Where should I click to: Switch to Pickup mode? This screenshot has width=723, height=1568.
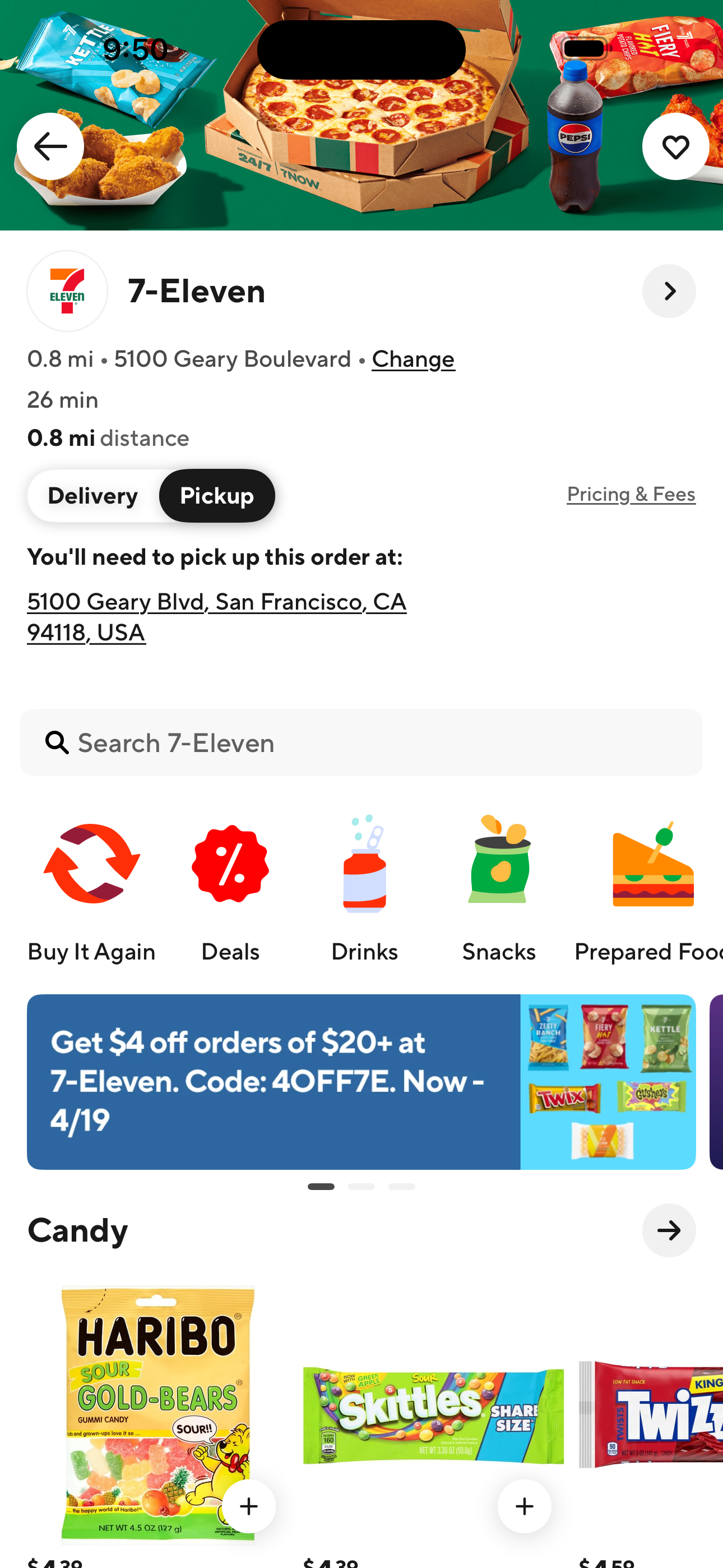click(x=217, y=496)
